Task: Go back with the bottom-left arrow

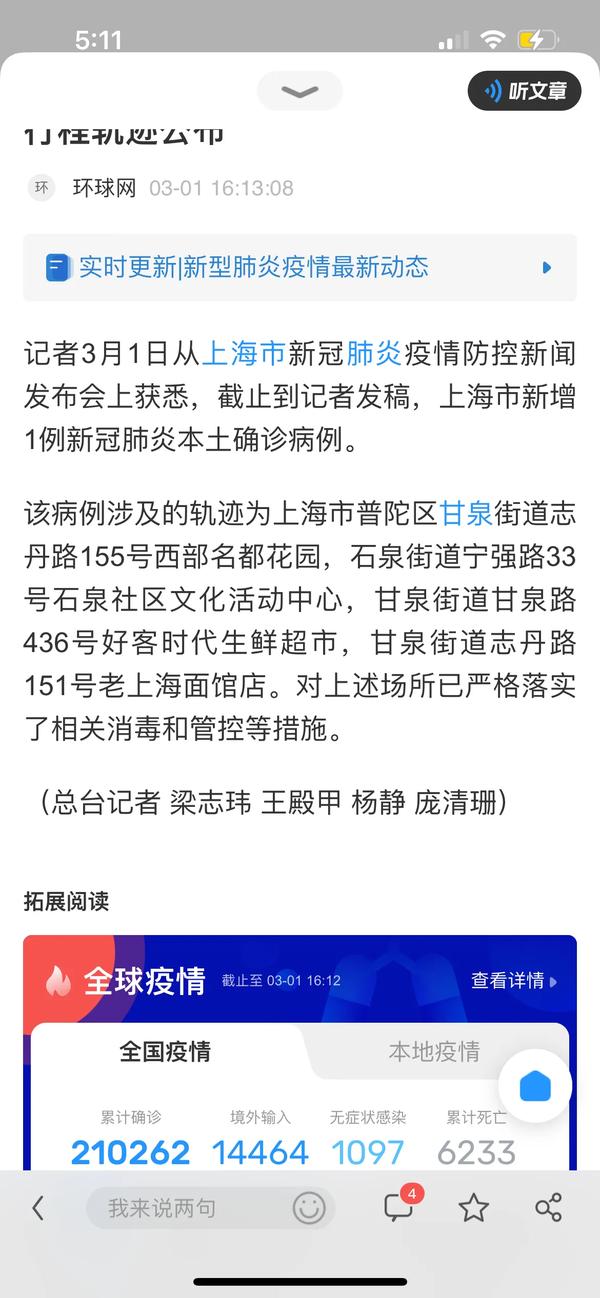Action: pyautogui.click(x=38, y=1208)
